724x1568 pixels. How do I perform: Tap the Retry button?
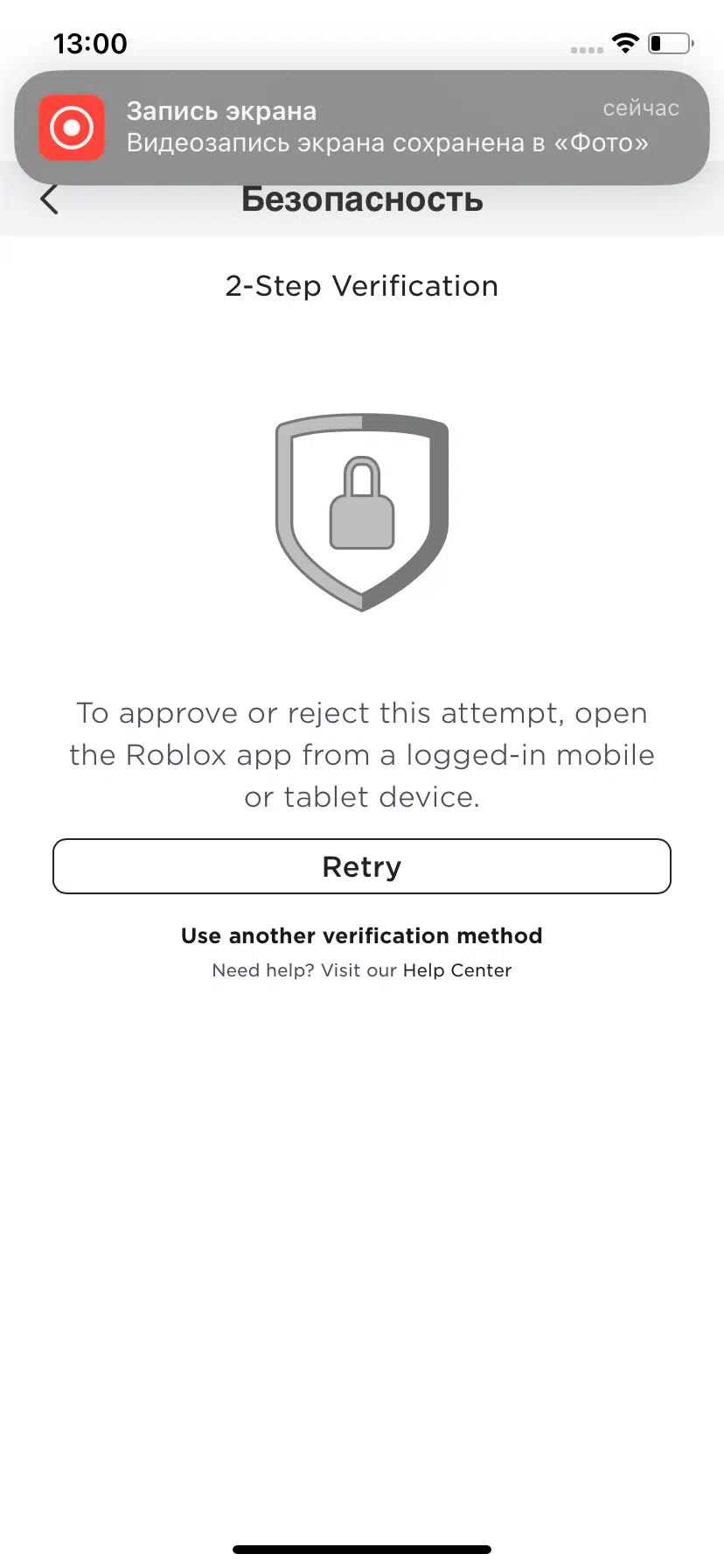coord(362,866)
